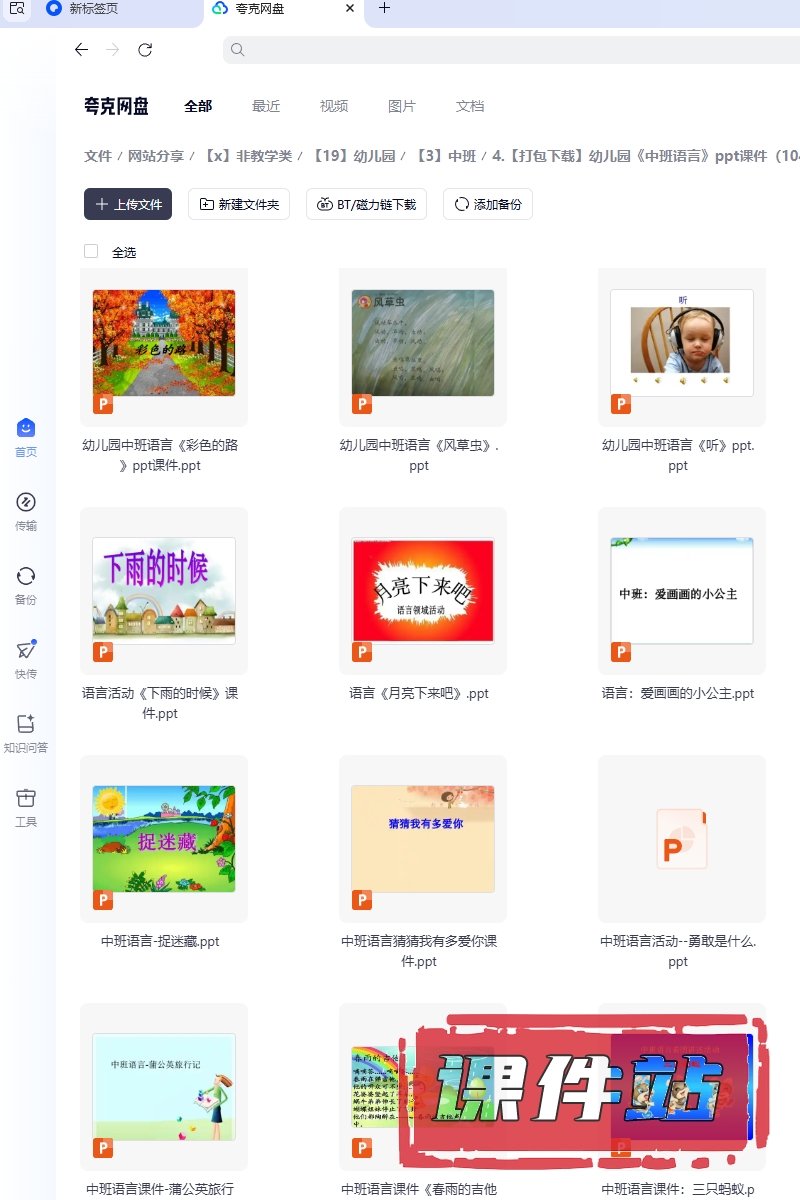
Task: Switch to the 视频 tab
Action: [x=334, y=106]
